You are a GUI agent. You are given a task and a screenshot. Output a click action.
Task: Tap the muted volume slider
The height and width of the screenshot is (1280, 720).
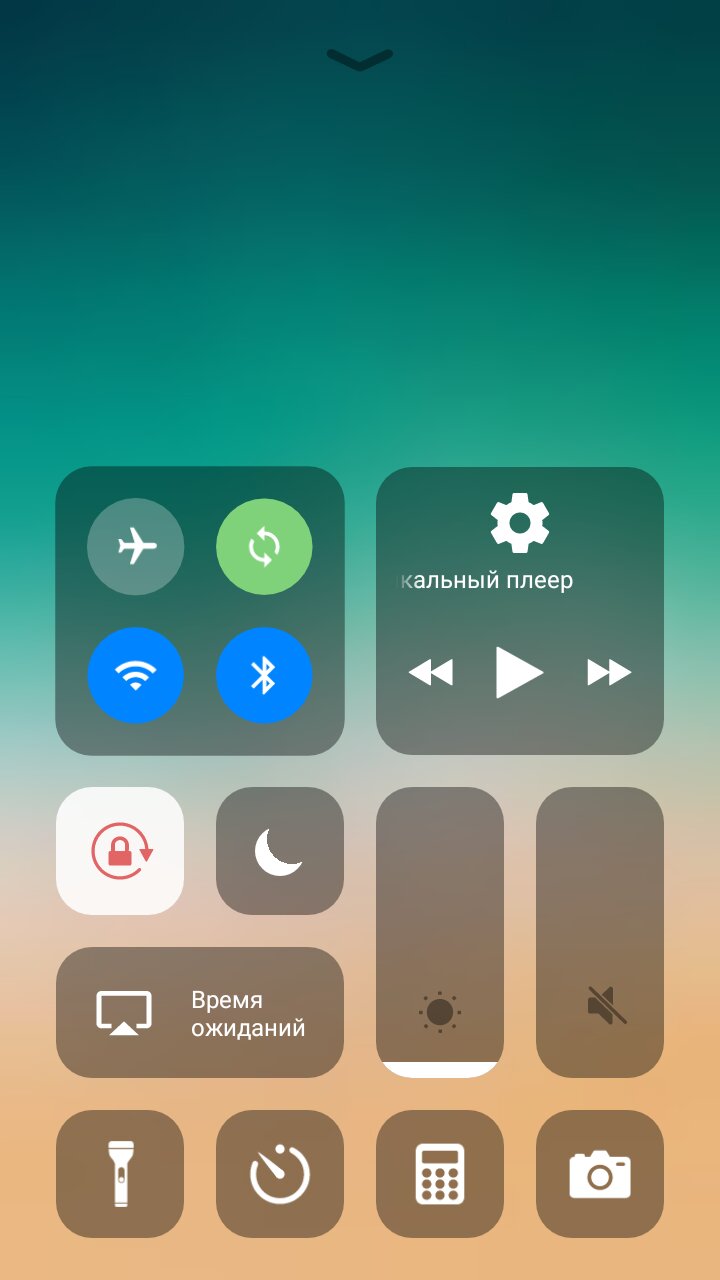(x=600, y=930)
